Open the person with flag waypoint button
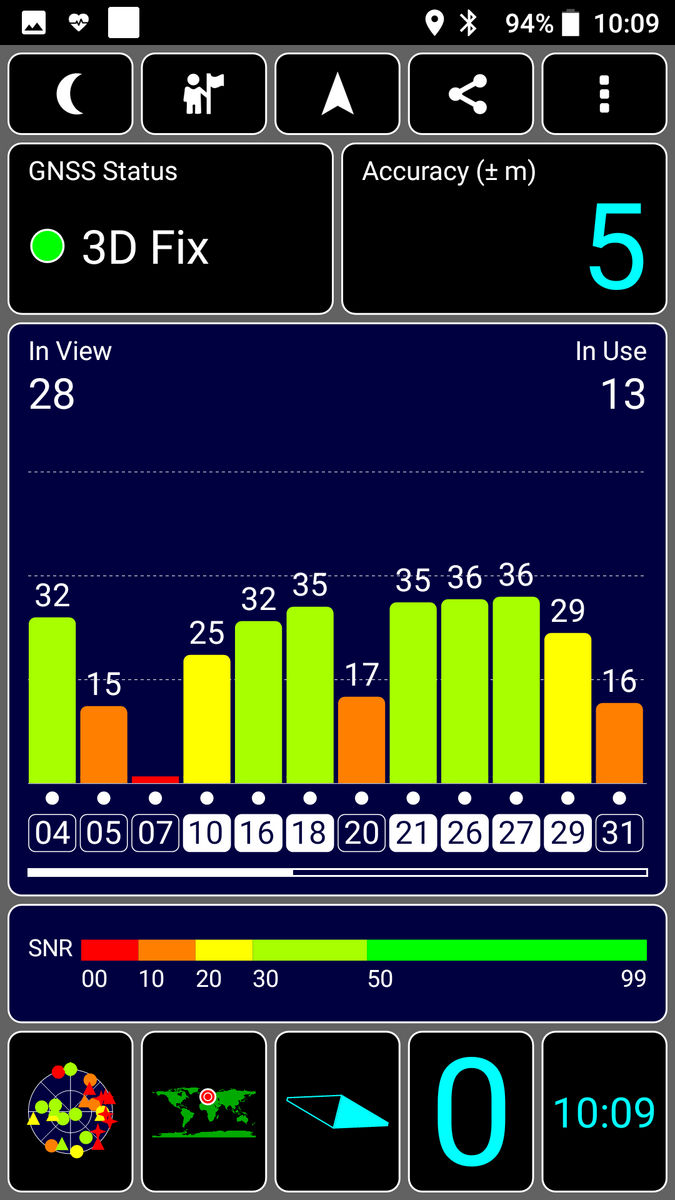The height and width of the screenshot is (1200, 675). [x=204, y=94]
